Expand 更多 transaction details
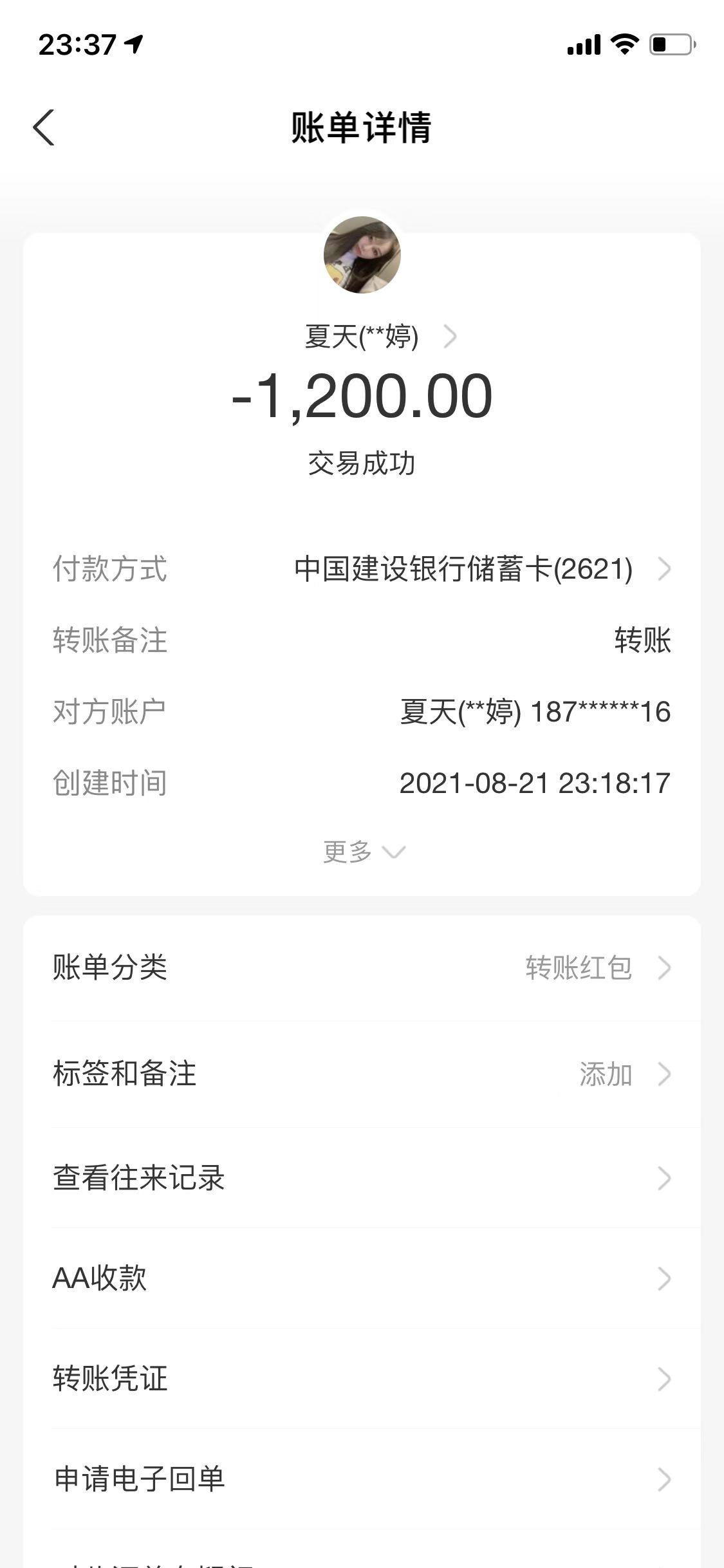 [x=362, y=852]
